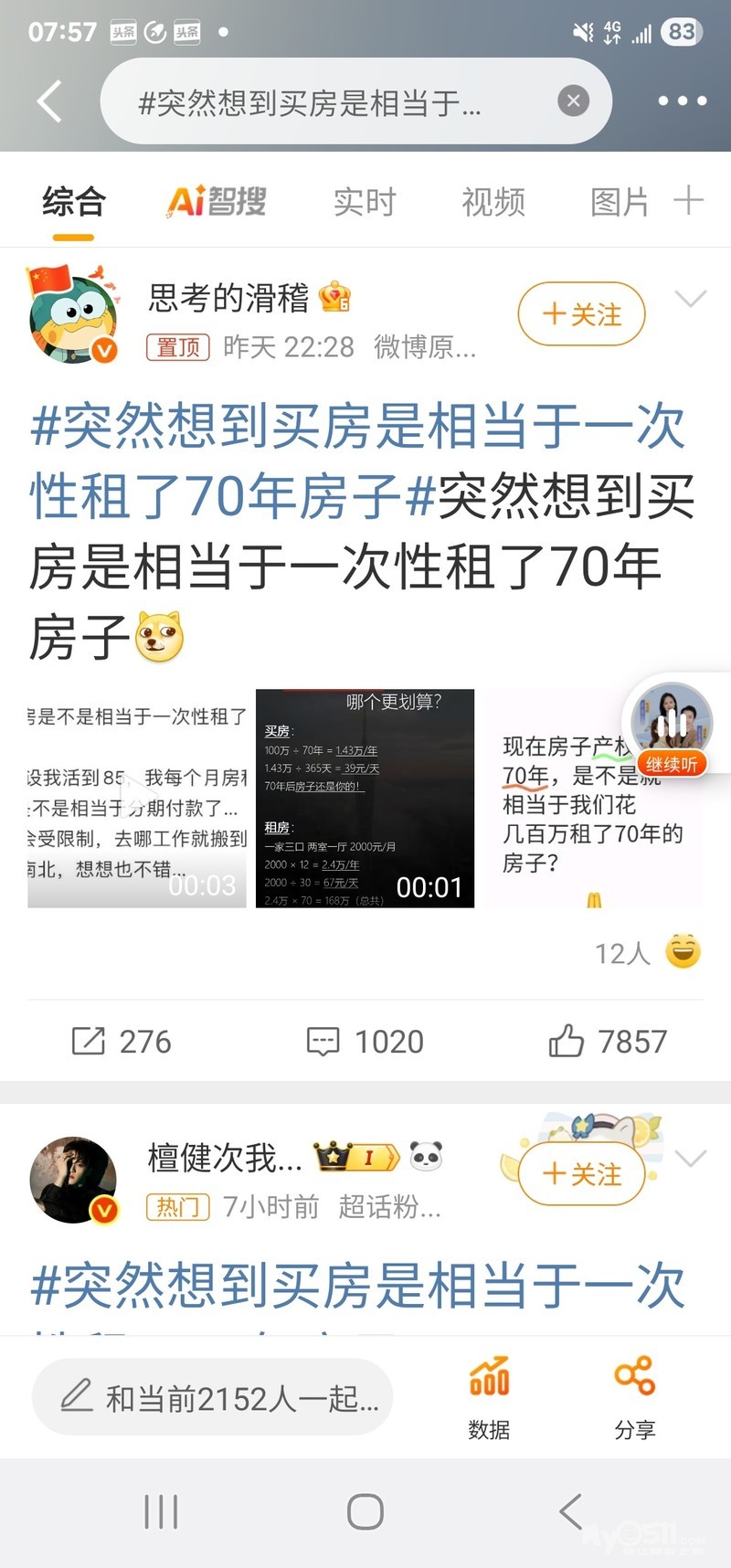Switch to the 图片 tab

[x=620, y=202]
